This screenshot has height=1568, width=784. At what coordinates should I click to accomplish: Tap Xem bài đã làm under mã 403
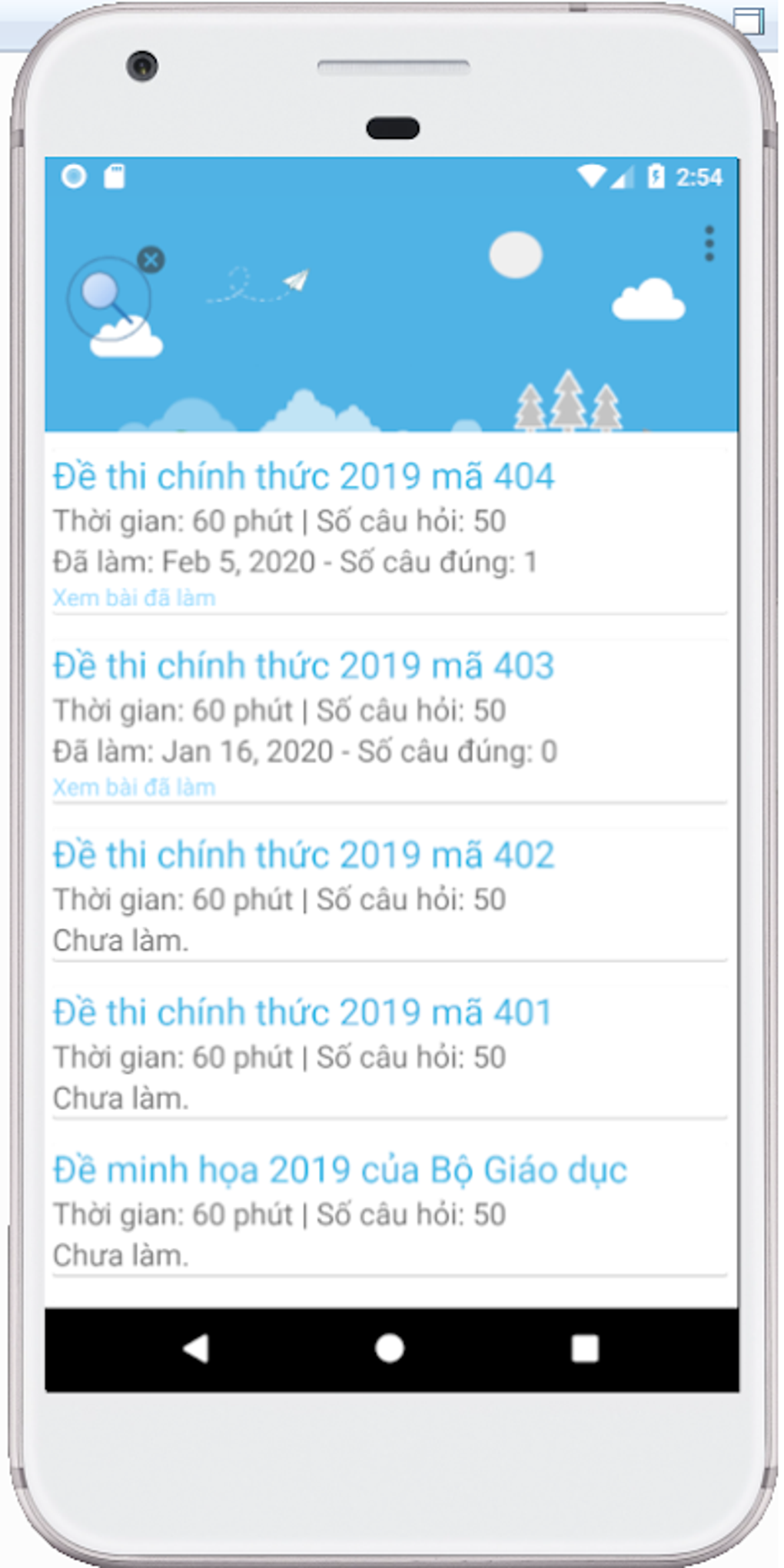(134, 787)
